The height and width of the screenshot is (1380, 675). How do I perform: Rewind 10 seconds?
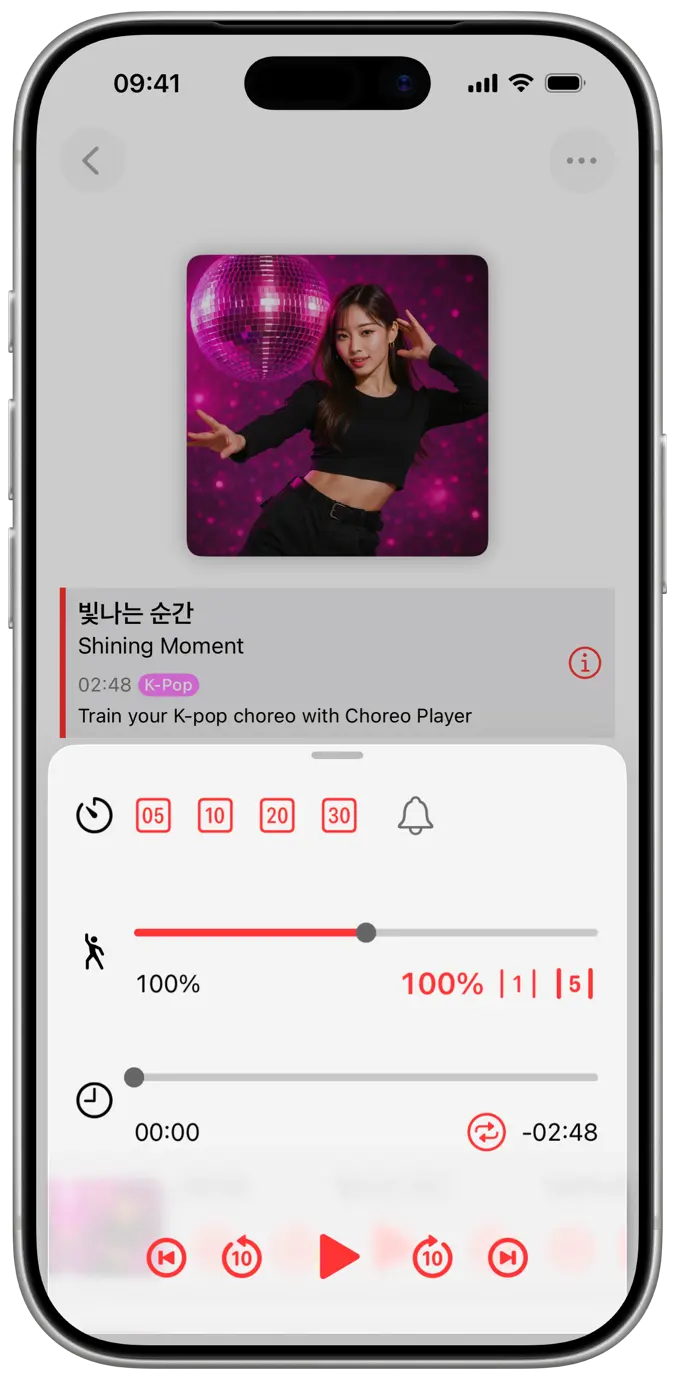(241, 1257)
